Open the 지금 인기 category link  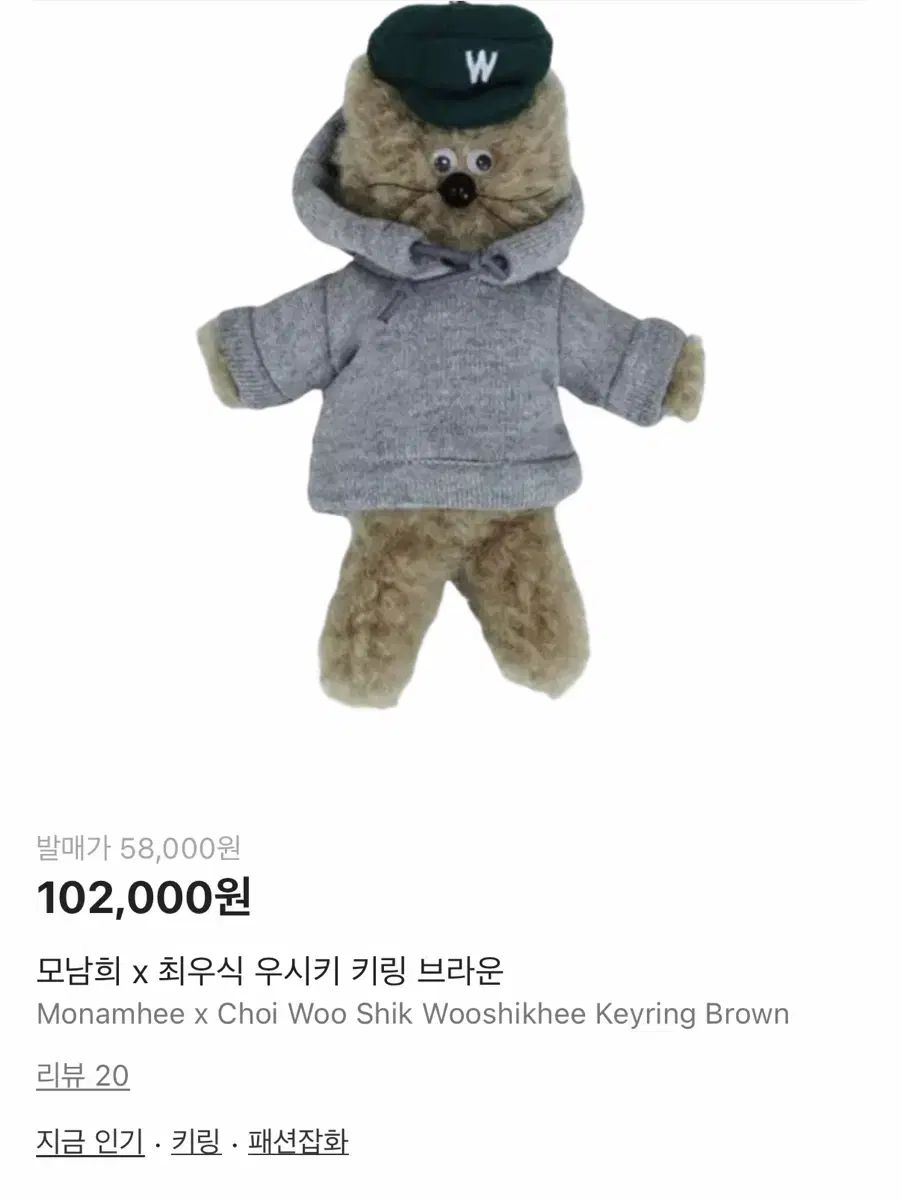click(90, 1142)
